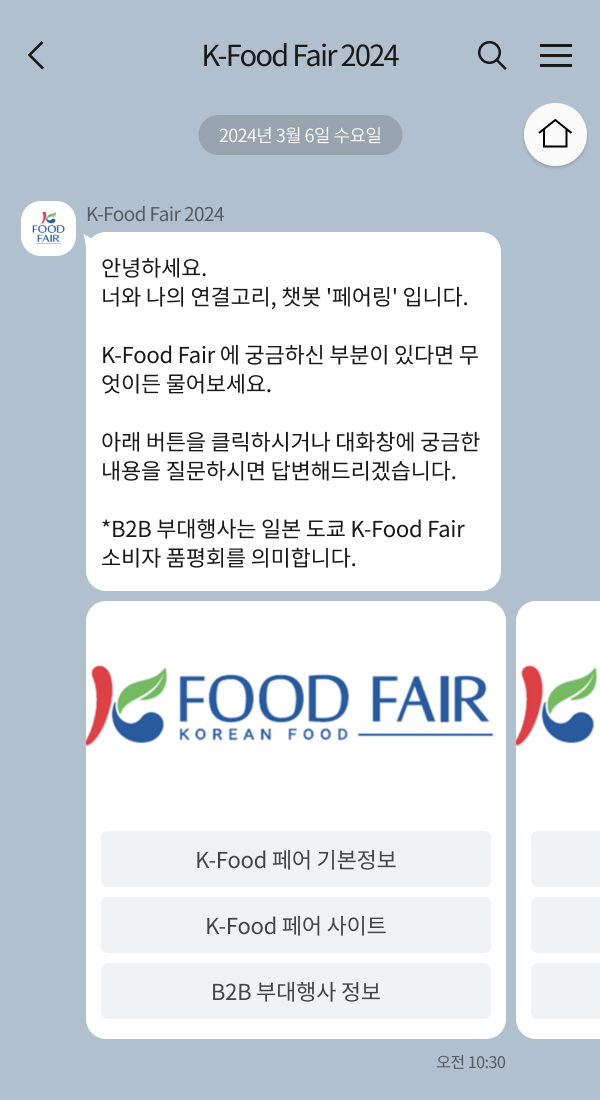This screenshot has height=1100, width=600.
Task: Open the K-Food Fair 2024 profile avatar
Action: click(48, 228)
